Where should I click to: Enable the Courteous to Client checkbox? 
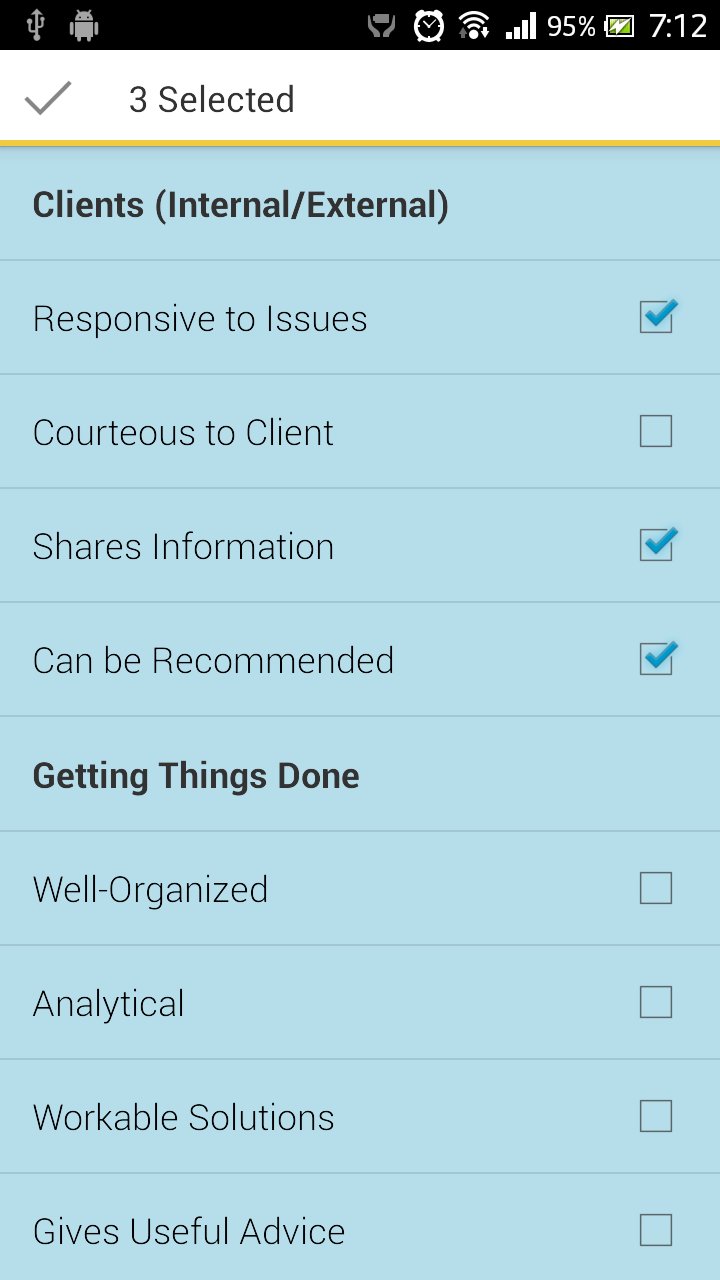pos(656,431)
